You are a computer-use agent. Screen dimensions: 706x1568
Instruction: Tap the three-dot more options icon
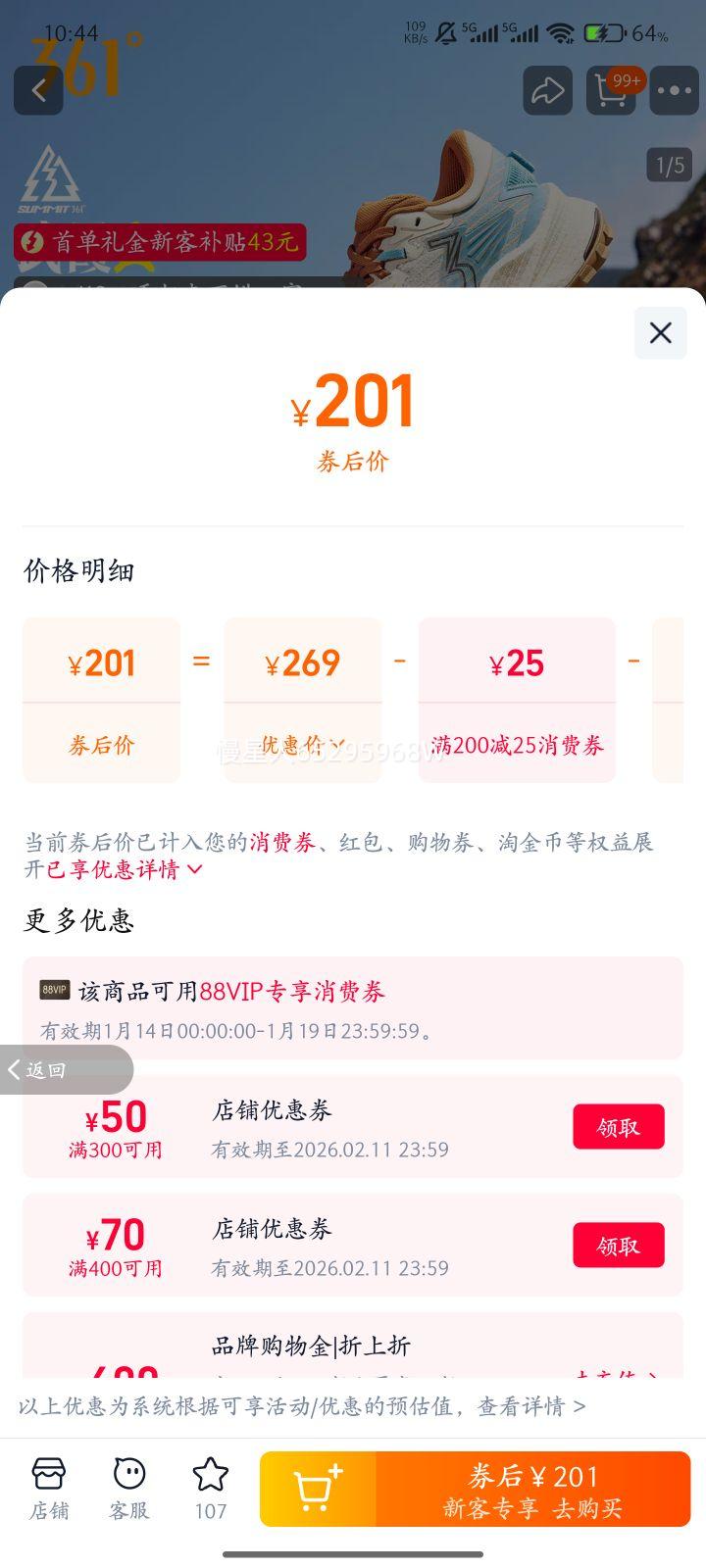point(674,90)
